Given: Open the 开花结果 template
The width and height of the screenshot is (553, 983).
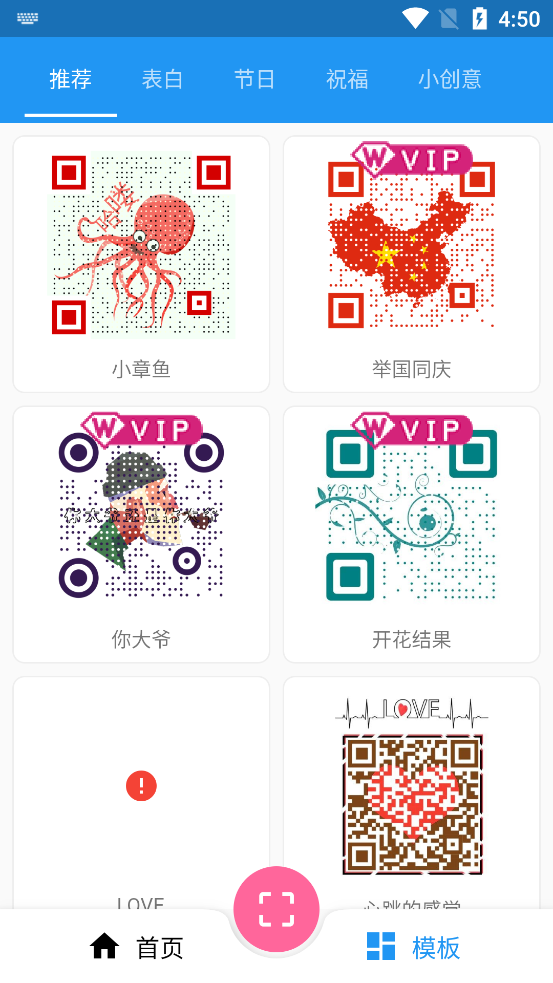Looking at the screenshot, I should 411,534.
